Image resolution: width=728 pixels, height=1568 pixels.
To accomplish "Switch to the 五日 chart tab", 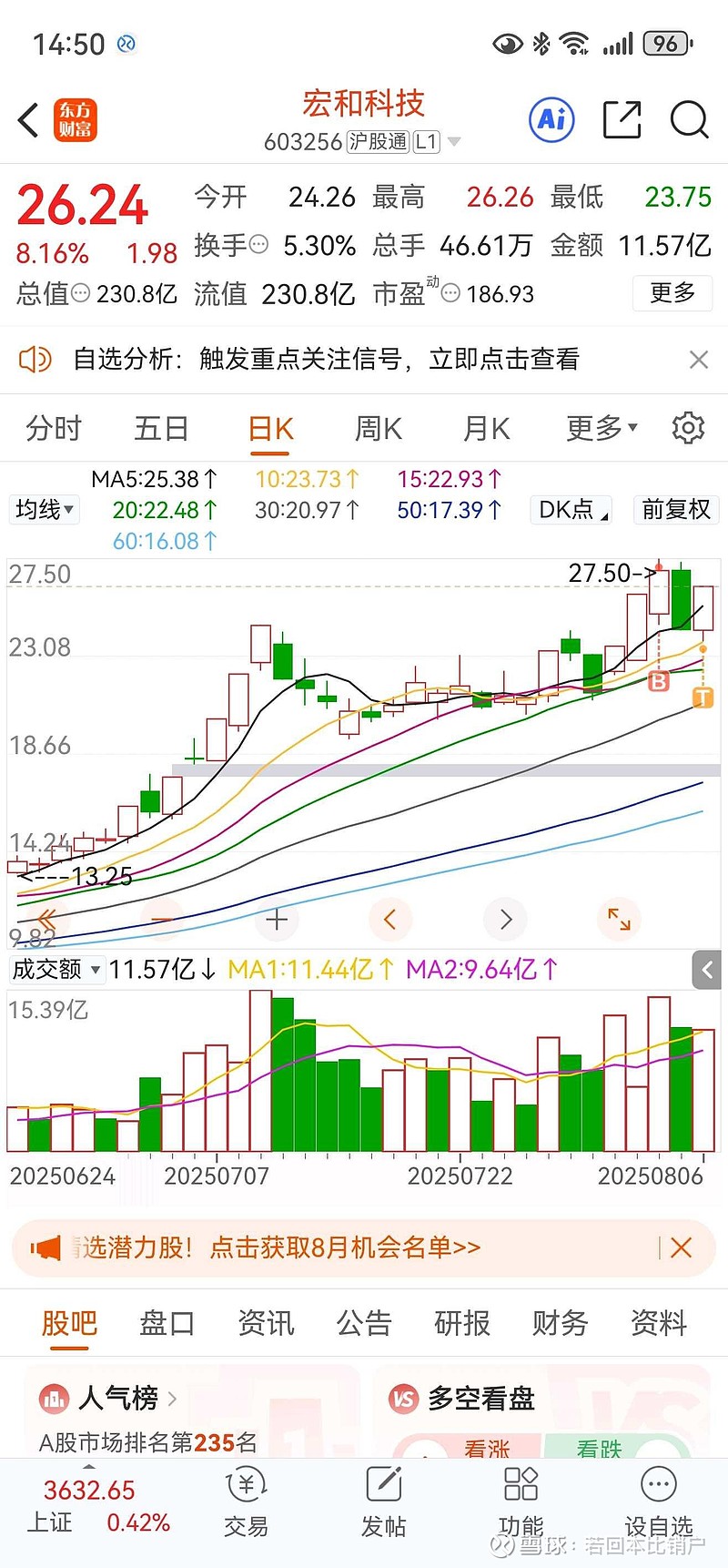I will tap(161, 428).
